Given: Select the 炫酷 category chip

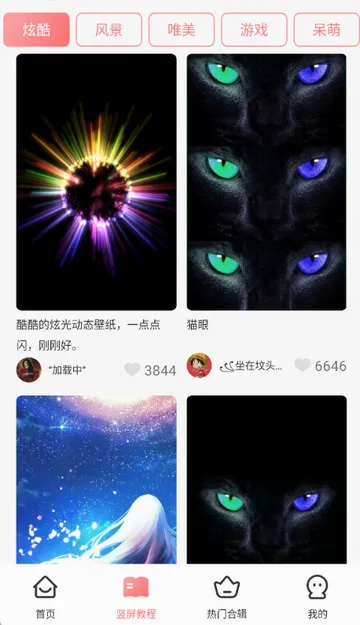Looking at the screenshot, I should click(x=36, y=30).
